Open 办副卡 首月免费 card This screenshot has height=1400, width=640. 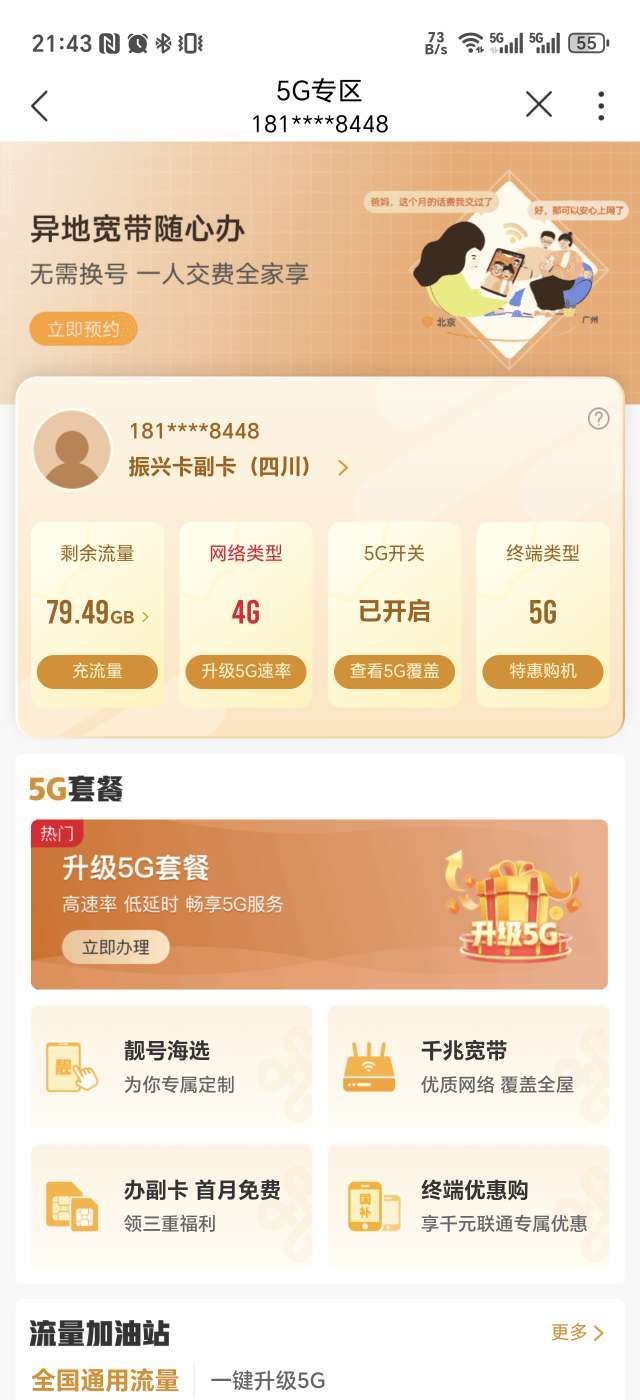171,1207
